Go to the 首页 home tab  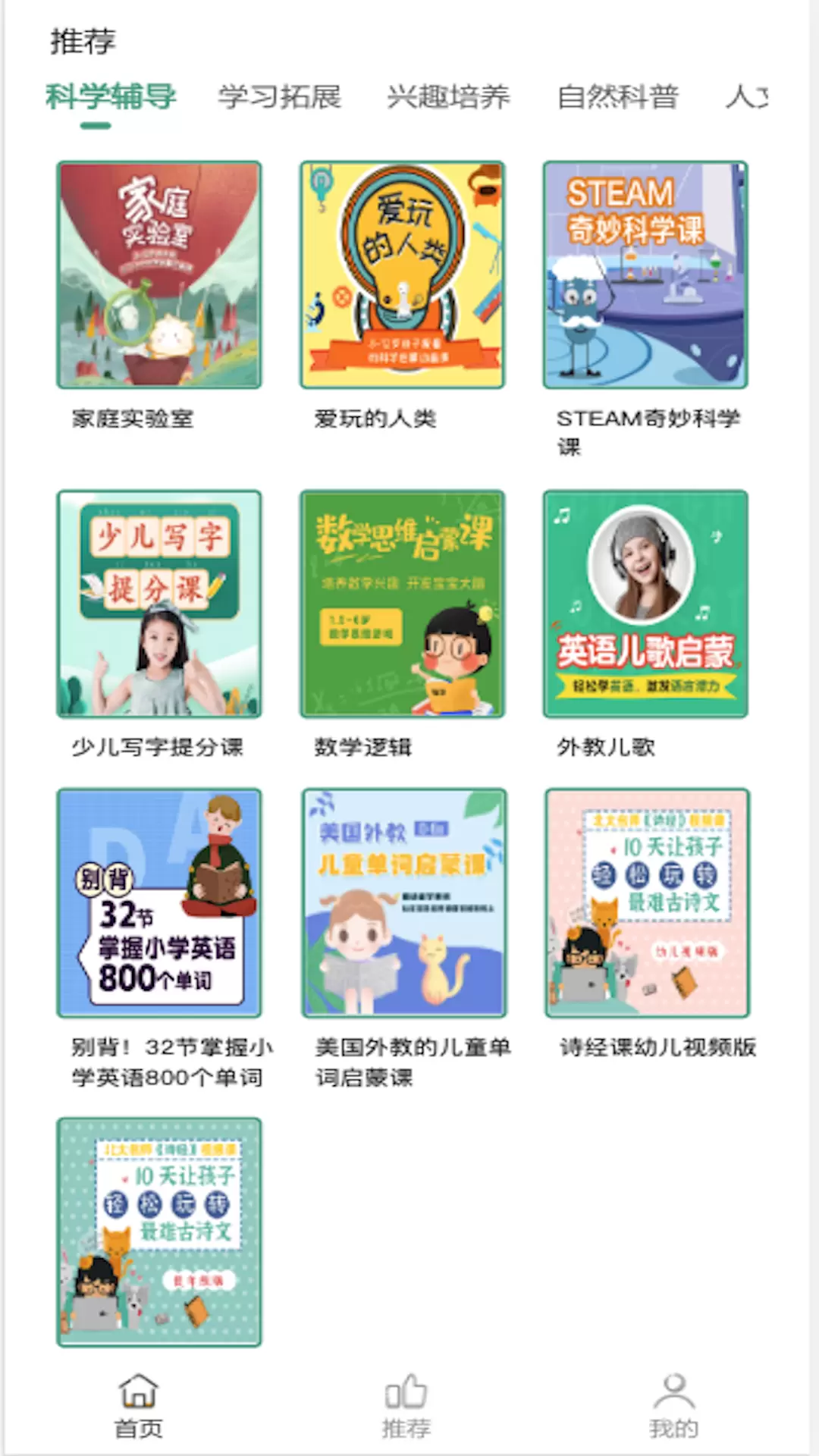pos(138,1407)
